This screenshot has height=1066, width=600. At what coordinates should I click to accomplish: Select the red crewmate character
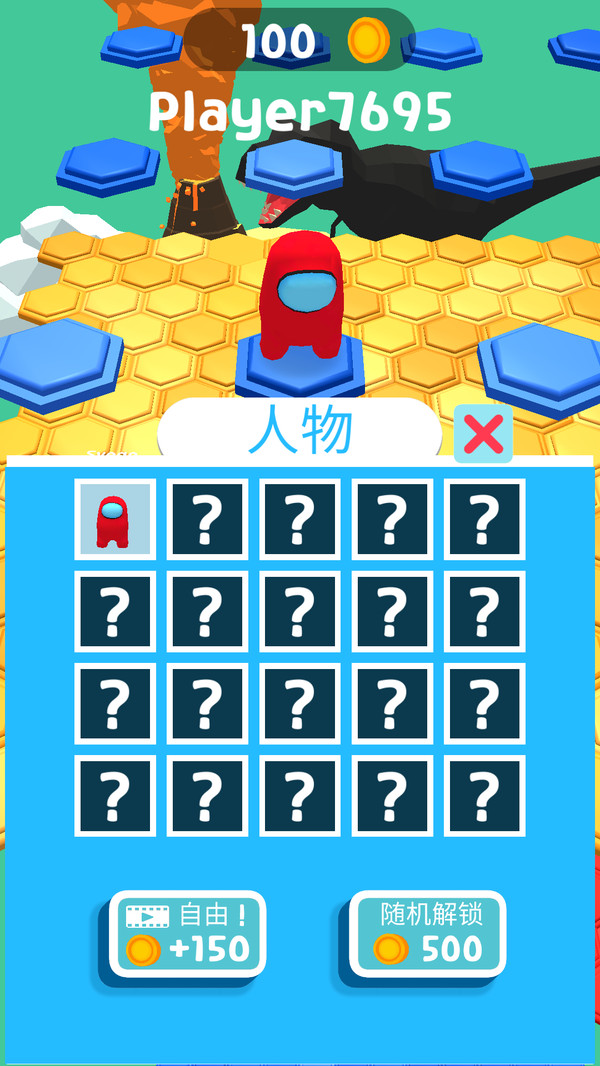[114, 519]
